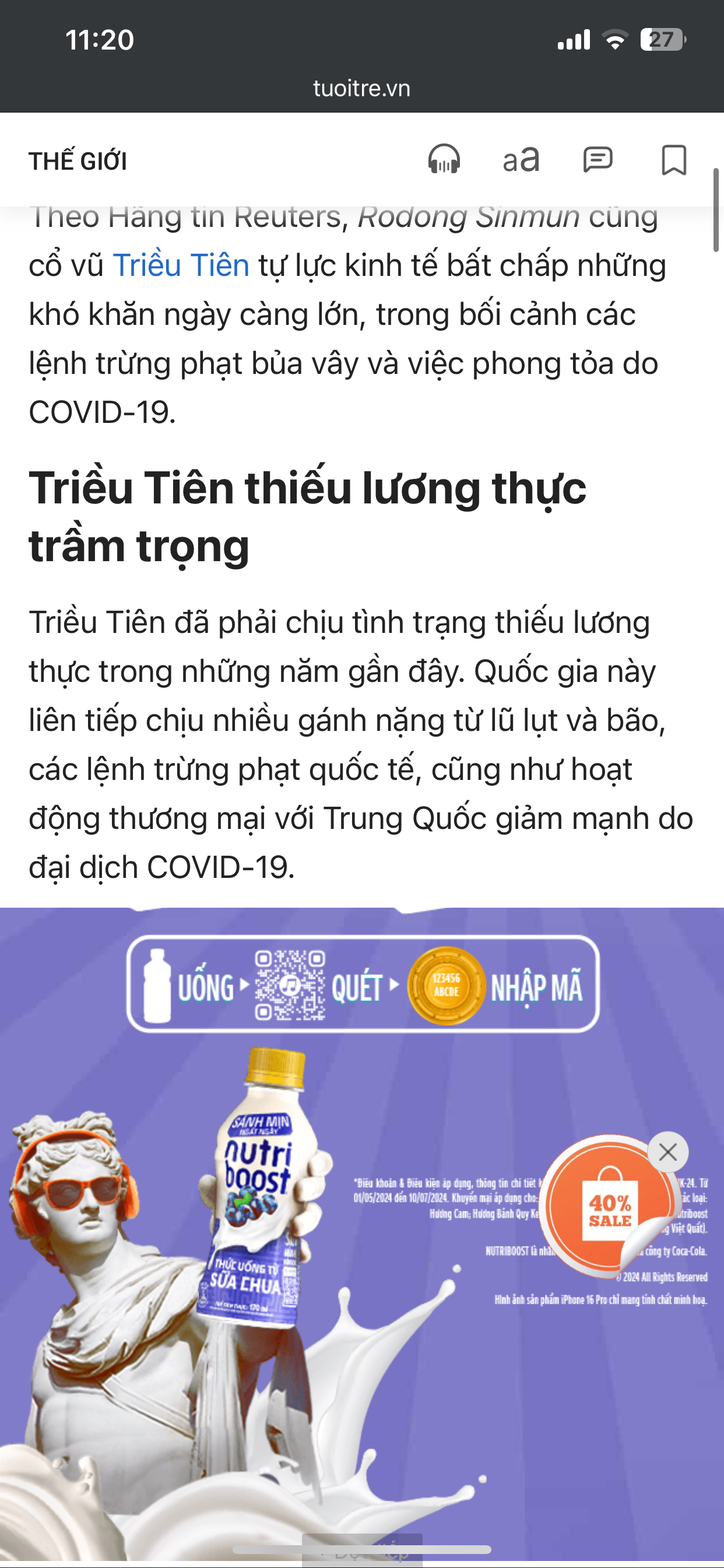The image size is (724, 1568).
Task: Dismiss the 40% sale floating badge
Action: [667, 1151]
